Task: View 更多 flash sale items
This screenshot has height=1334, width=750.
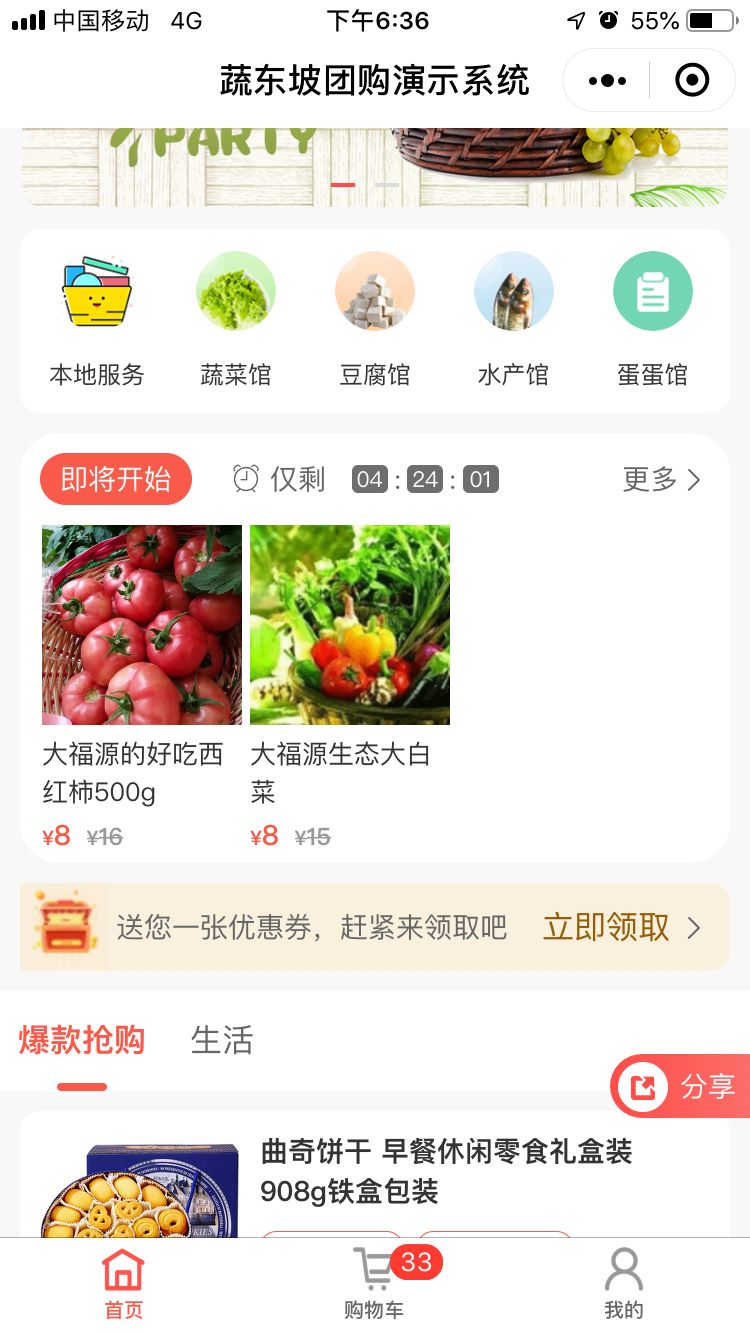Action: pyautogui.click(x=662, y=480)
